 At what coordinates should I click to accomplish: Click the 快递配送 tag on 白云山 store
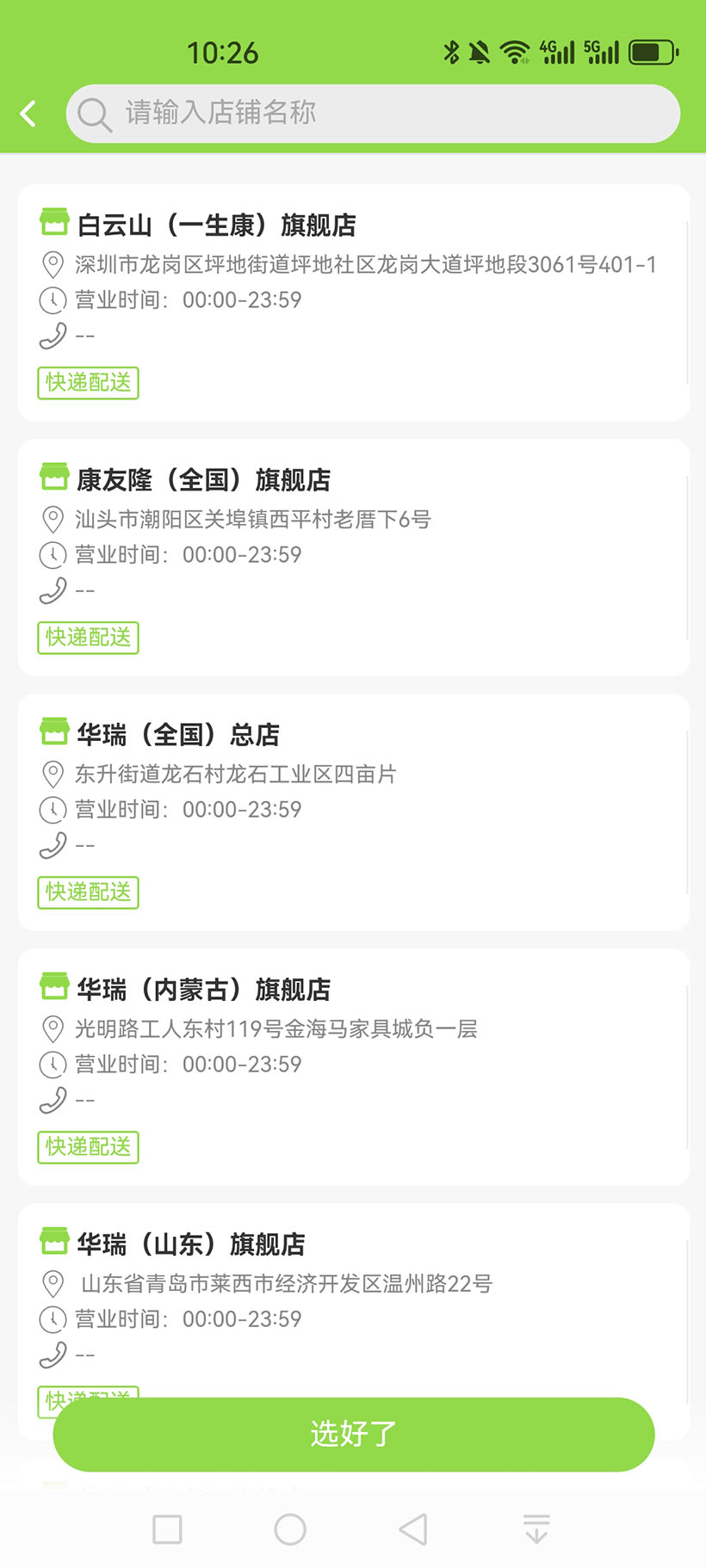tap(87, 383)
